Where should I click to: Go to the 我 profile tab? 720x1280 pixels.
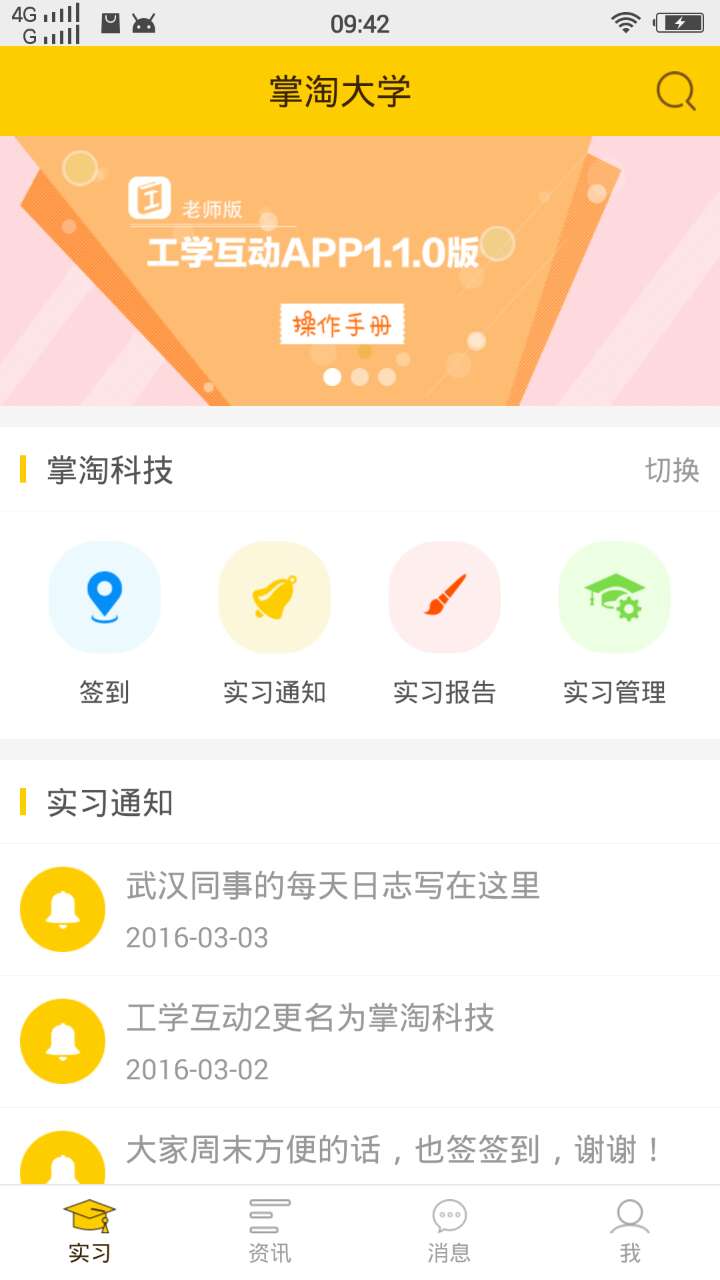pyautogui.click(x=630, y=1232)
